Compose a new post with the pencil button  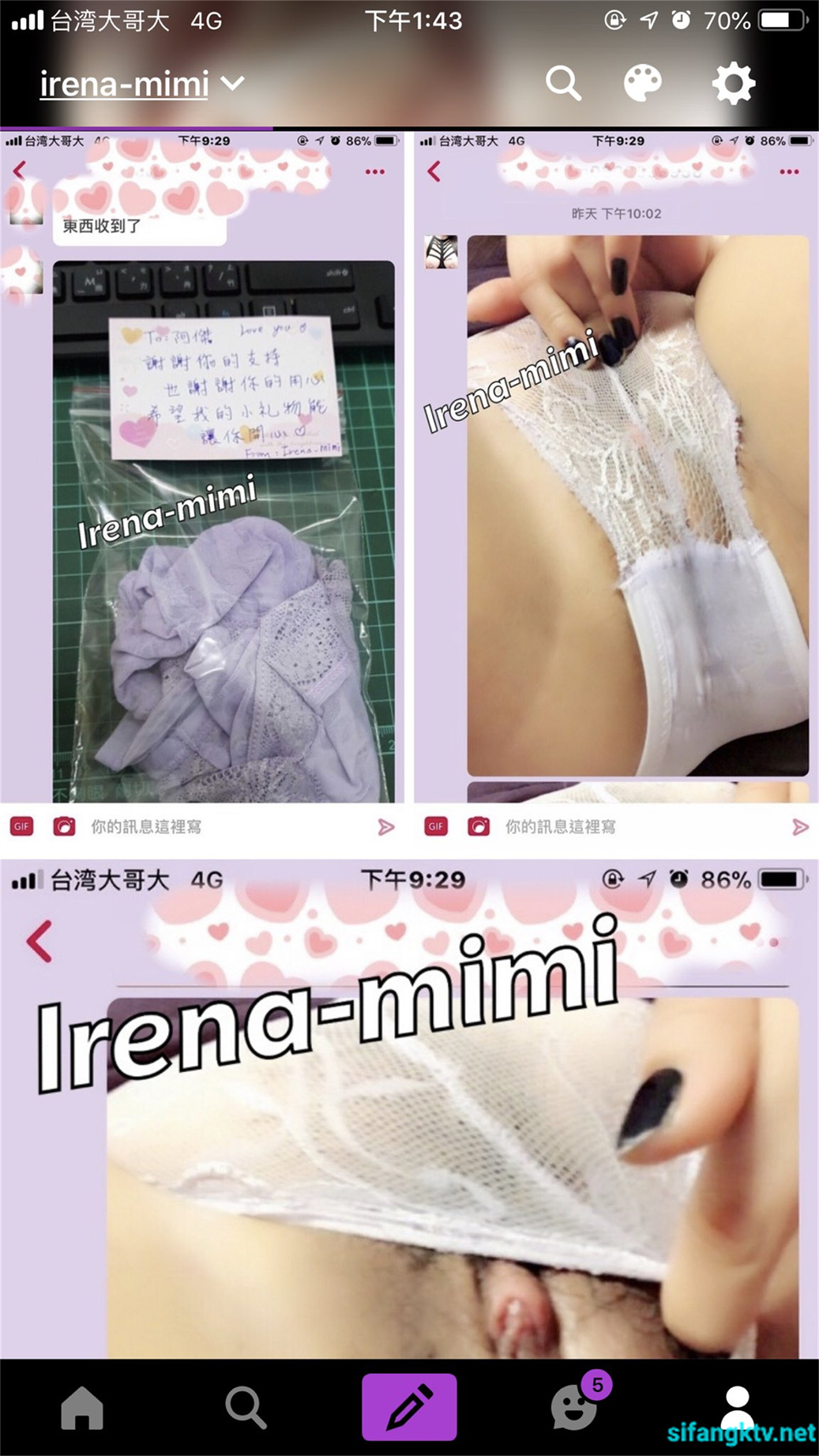click(409, 1407)
